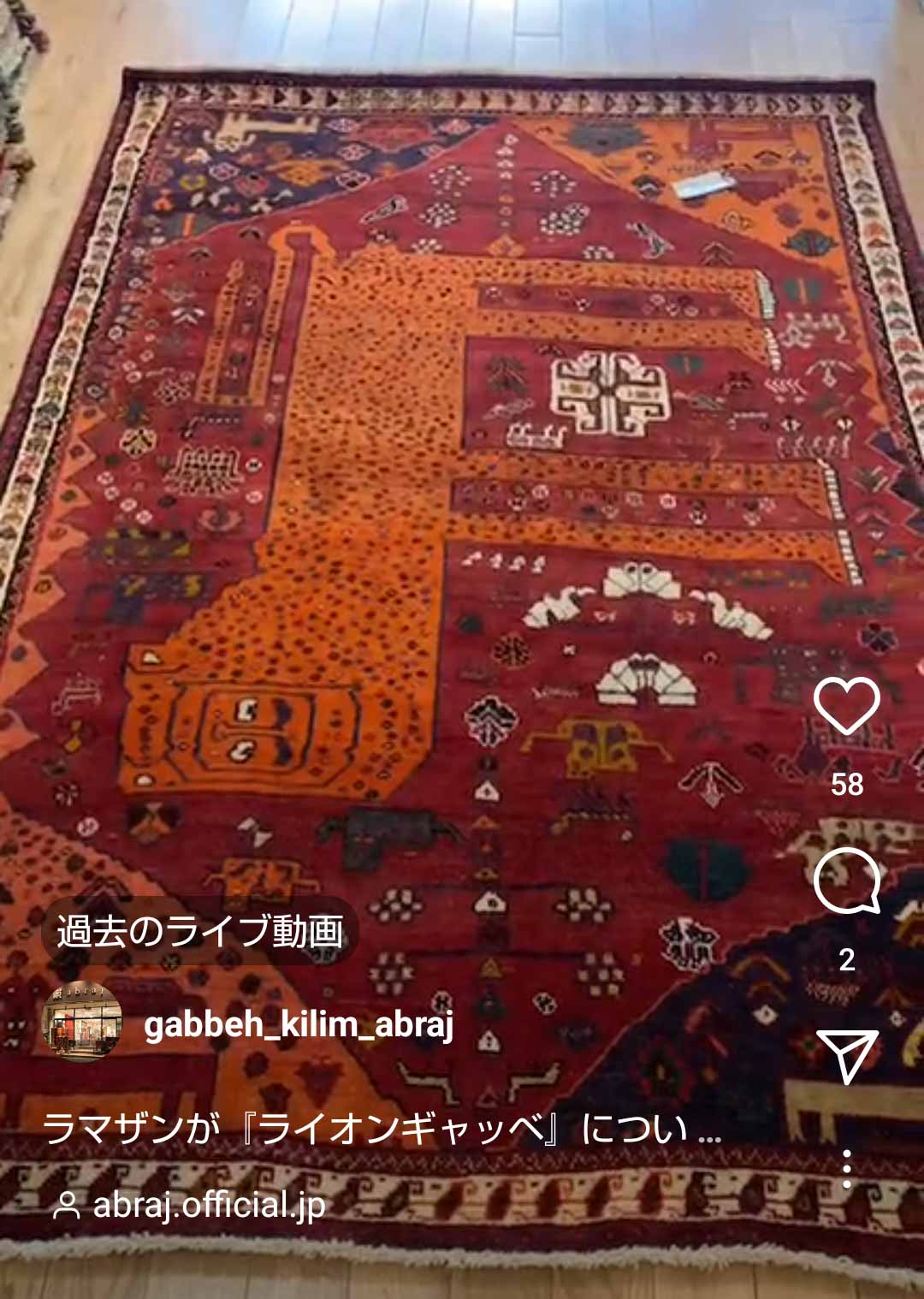Like this live video with the heart
Viewport: 924px width, 1299px height.
tap(846, 706)
